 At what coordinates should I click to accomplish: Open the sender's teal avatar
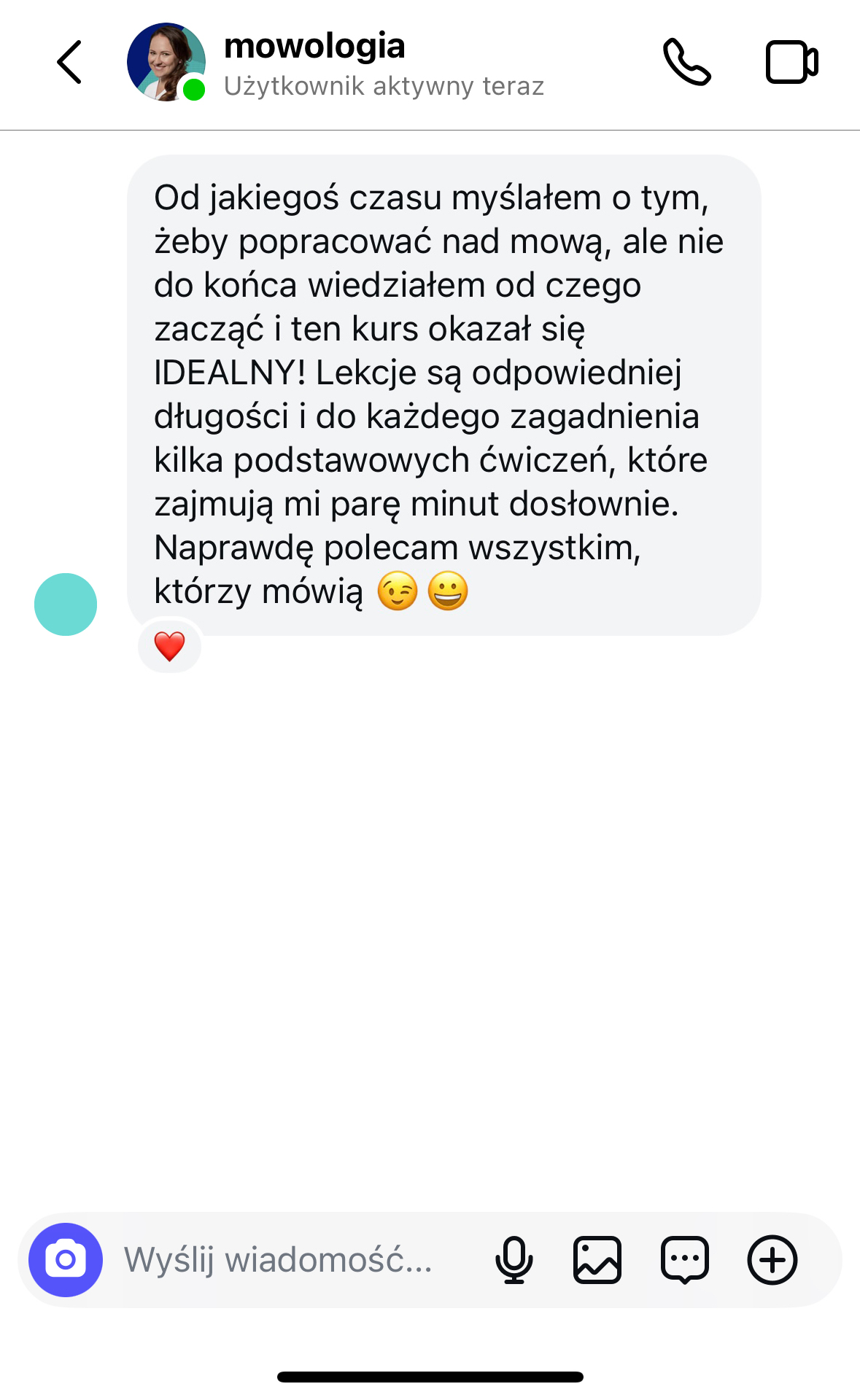(66, 604)
